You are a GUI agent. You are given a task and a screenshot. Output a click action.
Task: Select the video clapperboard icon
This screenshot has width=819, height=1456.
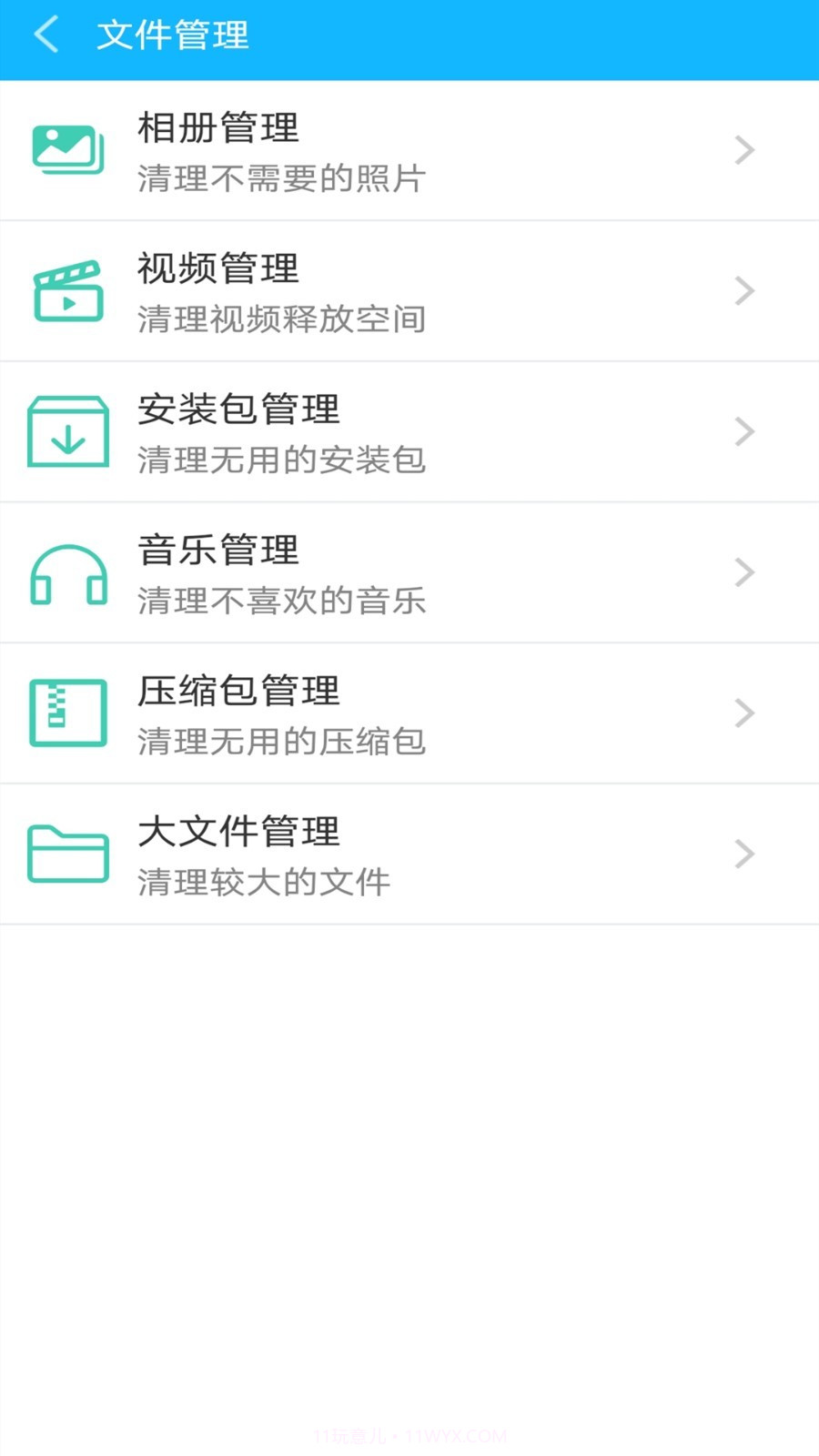66,291
